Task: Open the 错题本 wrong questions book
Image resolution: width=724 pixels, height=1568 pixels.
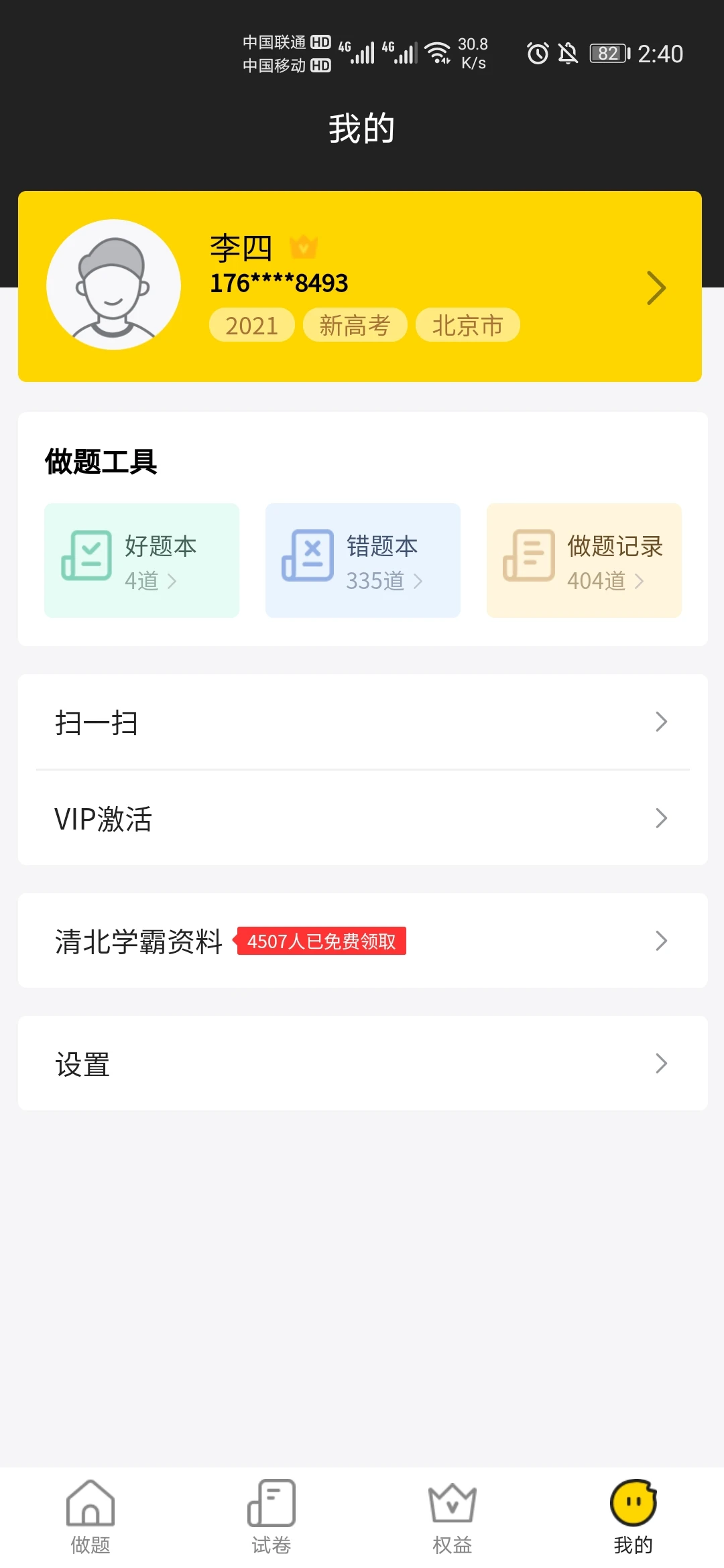Action: [363, 560]
